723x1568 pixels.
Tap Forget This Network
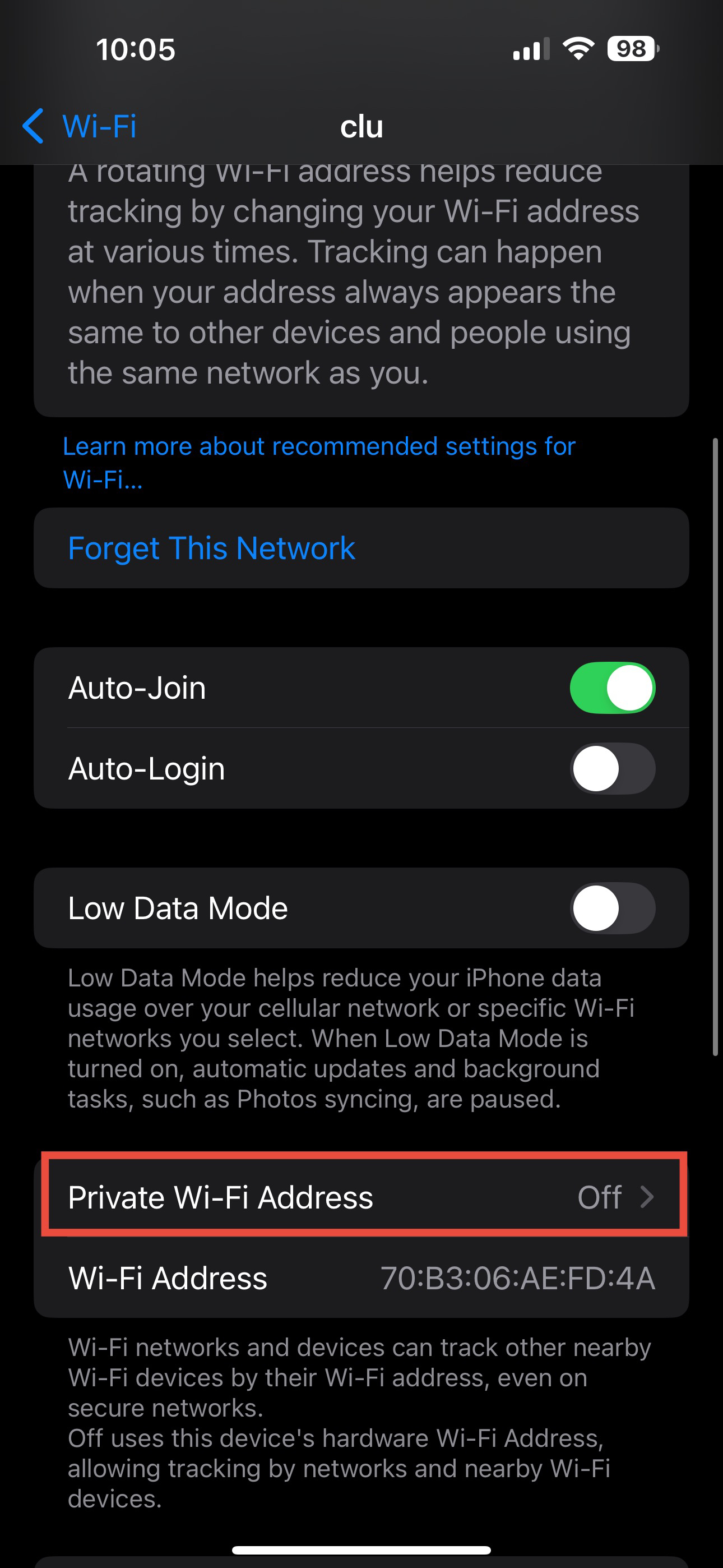(x=212, y=548)
